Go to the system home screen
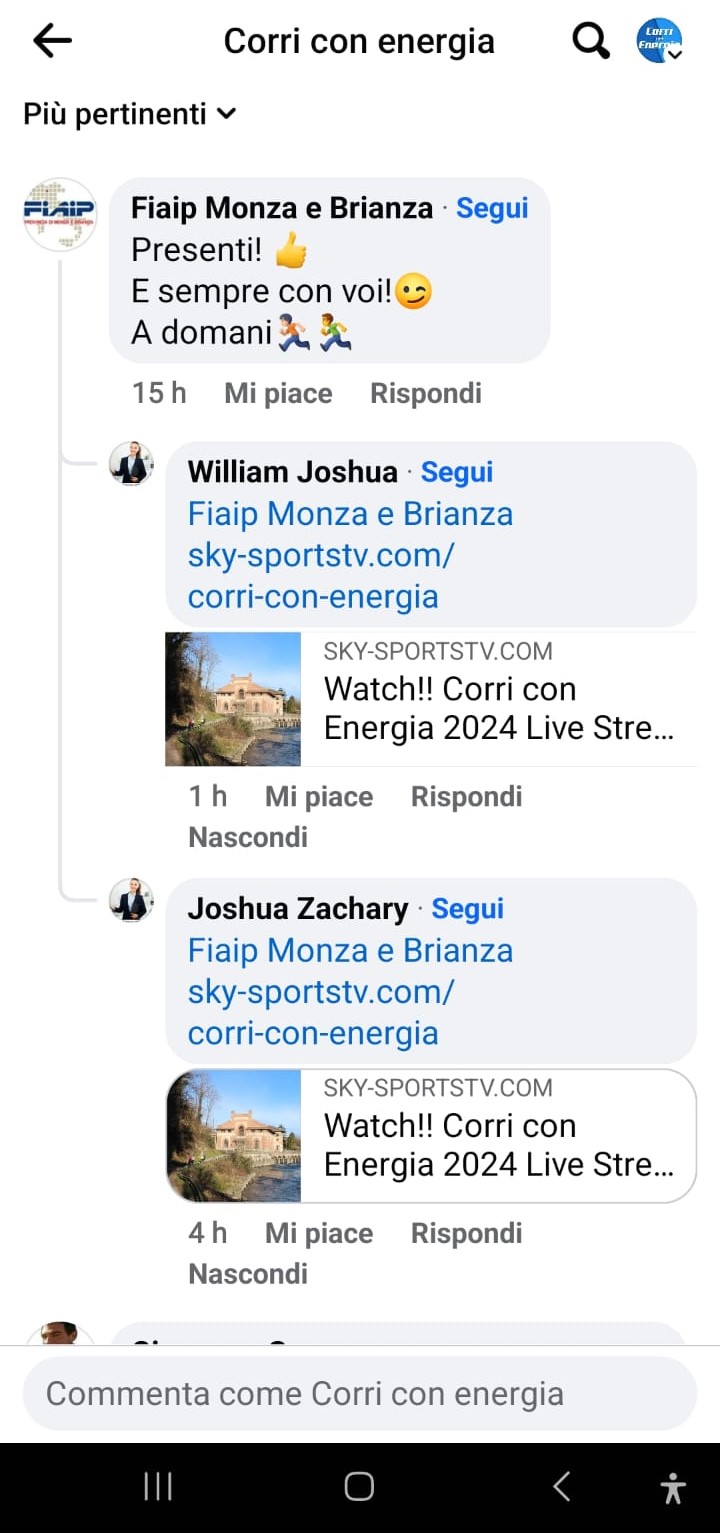This screenshot has height=1533, width=720. coord(359,1487)
